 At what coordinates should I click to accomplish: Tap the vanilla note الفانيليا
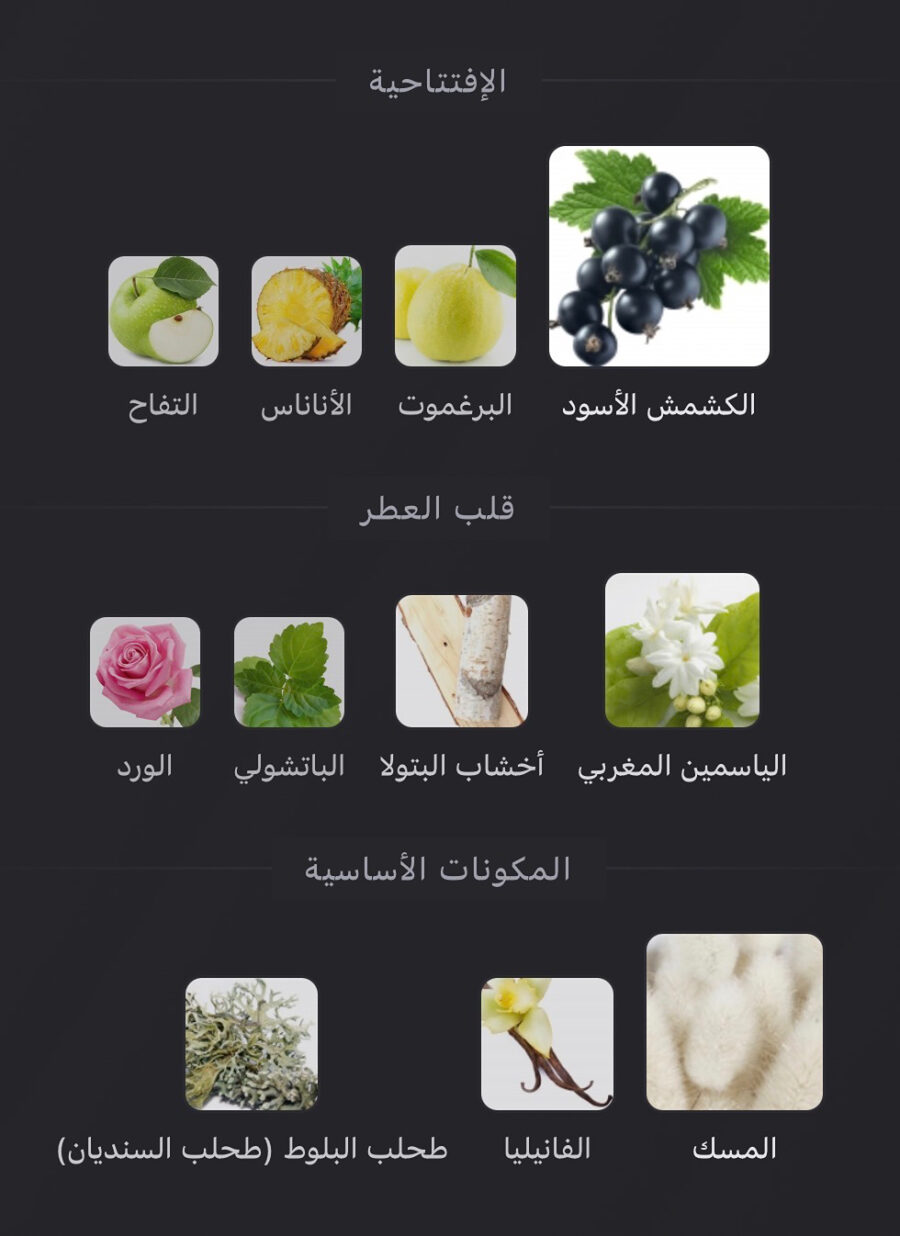(547, 1044)
